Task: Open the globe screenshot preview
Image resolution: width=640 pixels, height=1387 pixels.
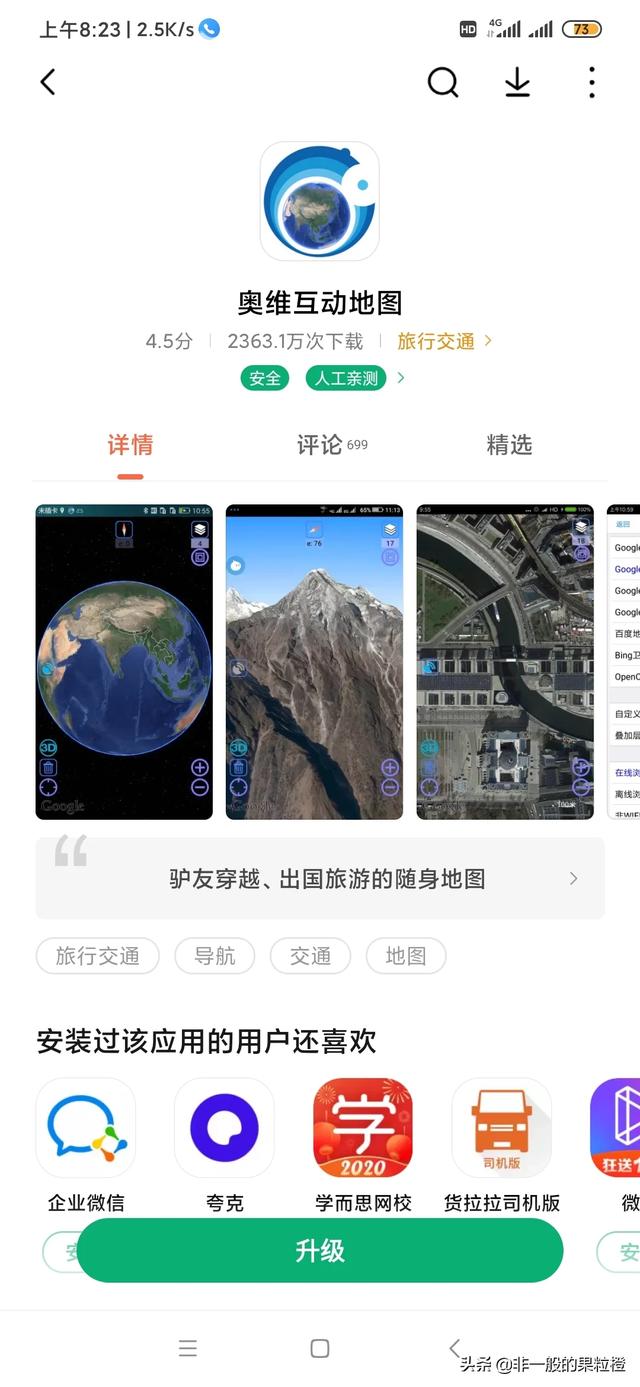Action: (x=124, y=661)
